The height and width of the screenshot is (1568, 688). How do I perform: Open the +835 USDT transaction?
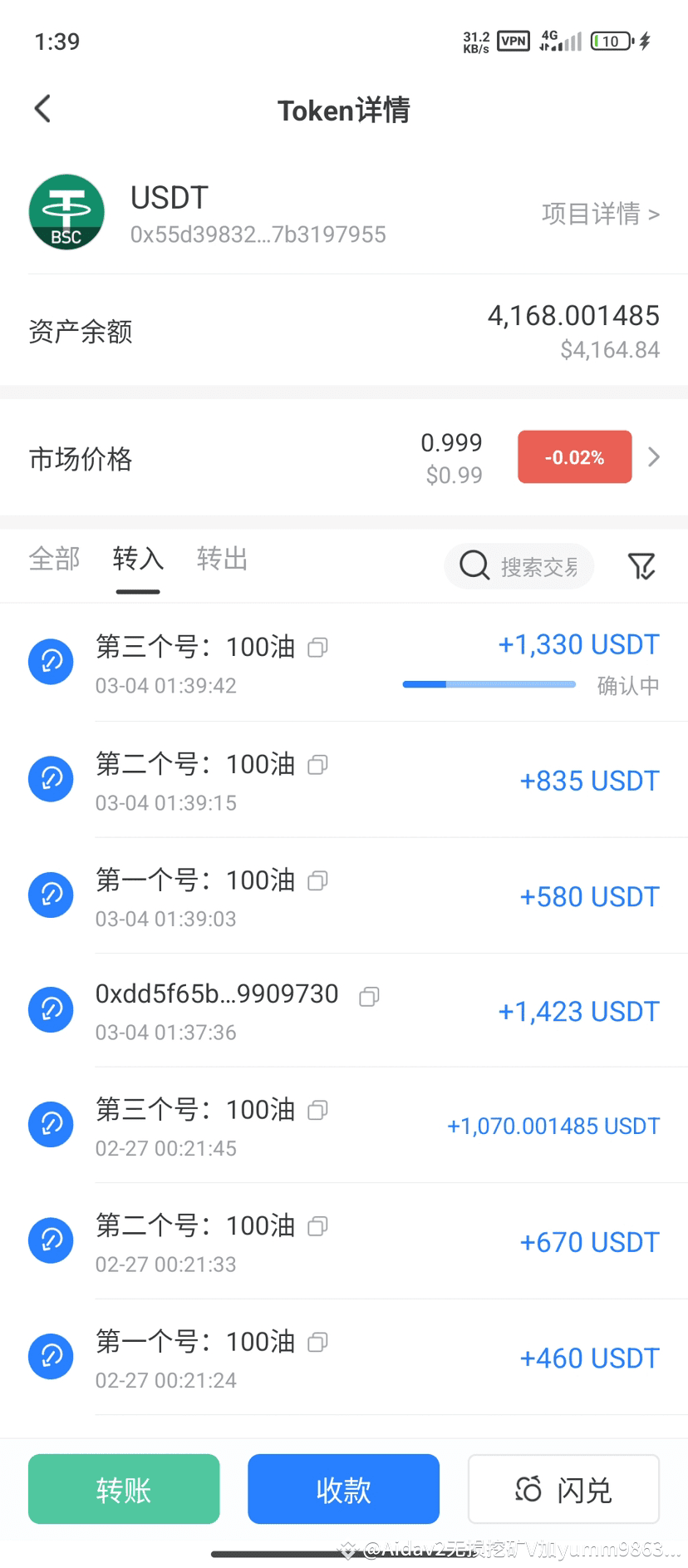(344, 780)
